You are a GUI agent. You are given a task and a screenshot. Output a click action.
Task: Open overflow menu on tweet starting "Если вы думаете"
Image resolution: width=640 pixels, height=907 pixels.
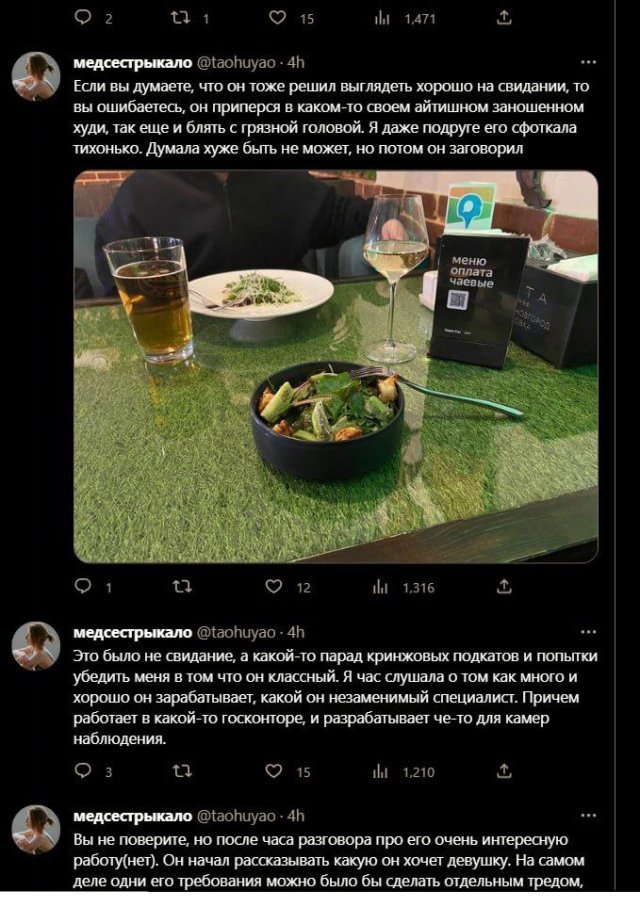click(x=587, y=61)
